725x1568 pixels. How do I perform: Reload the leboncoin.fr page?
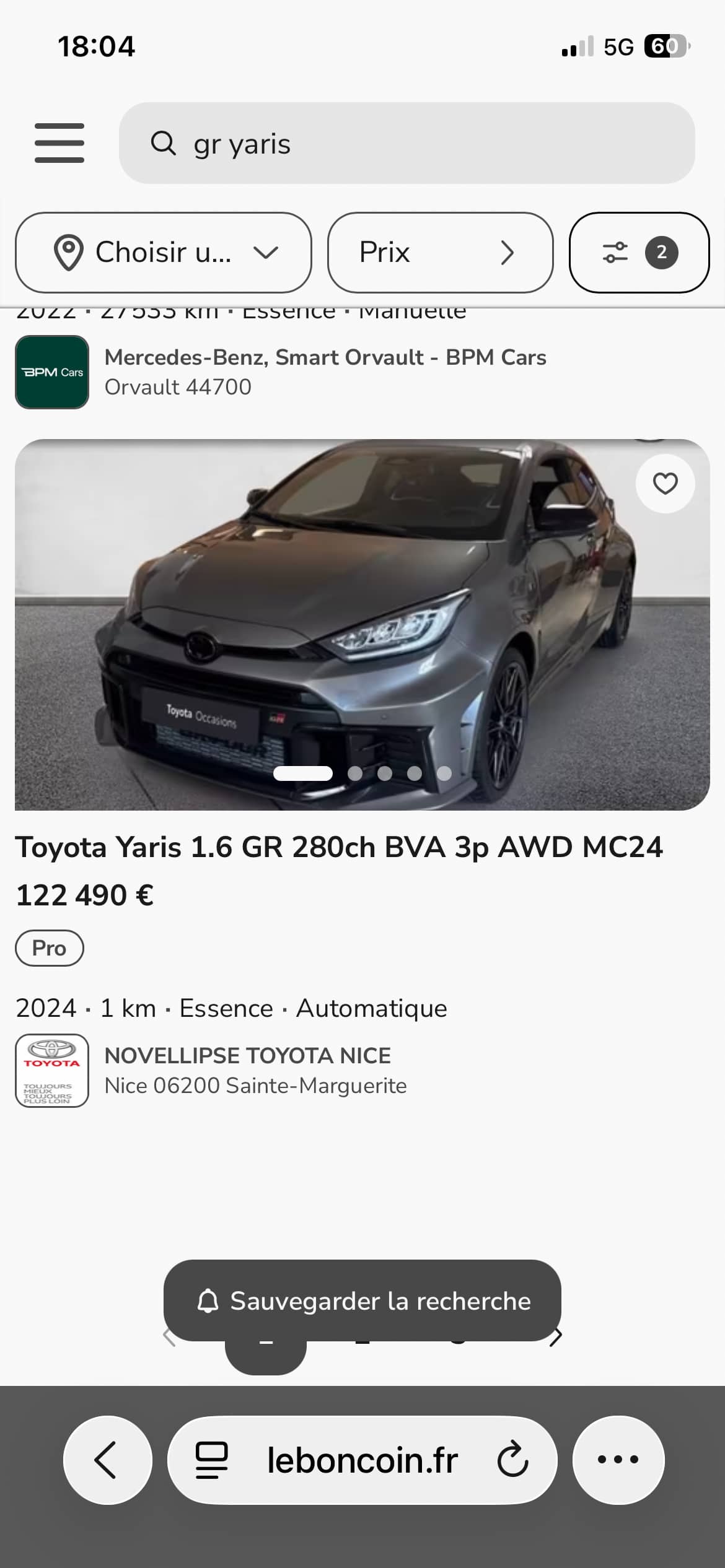512,1460
